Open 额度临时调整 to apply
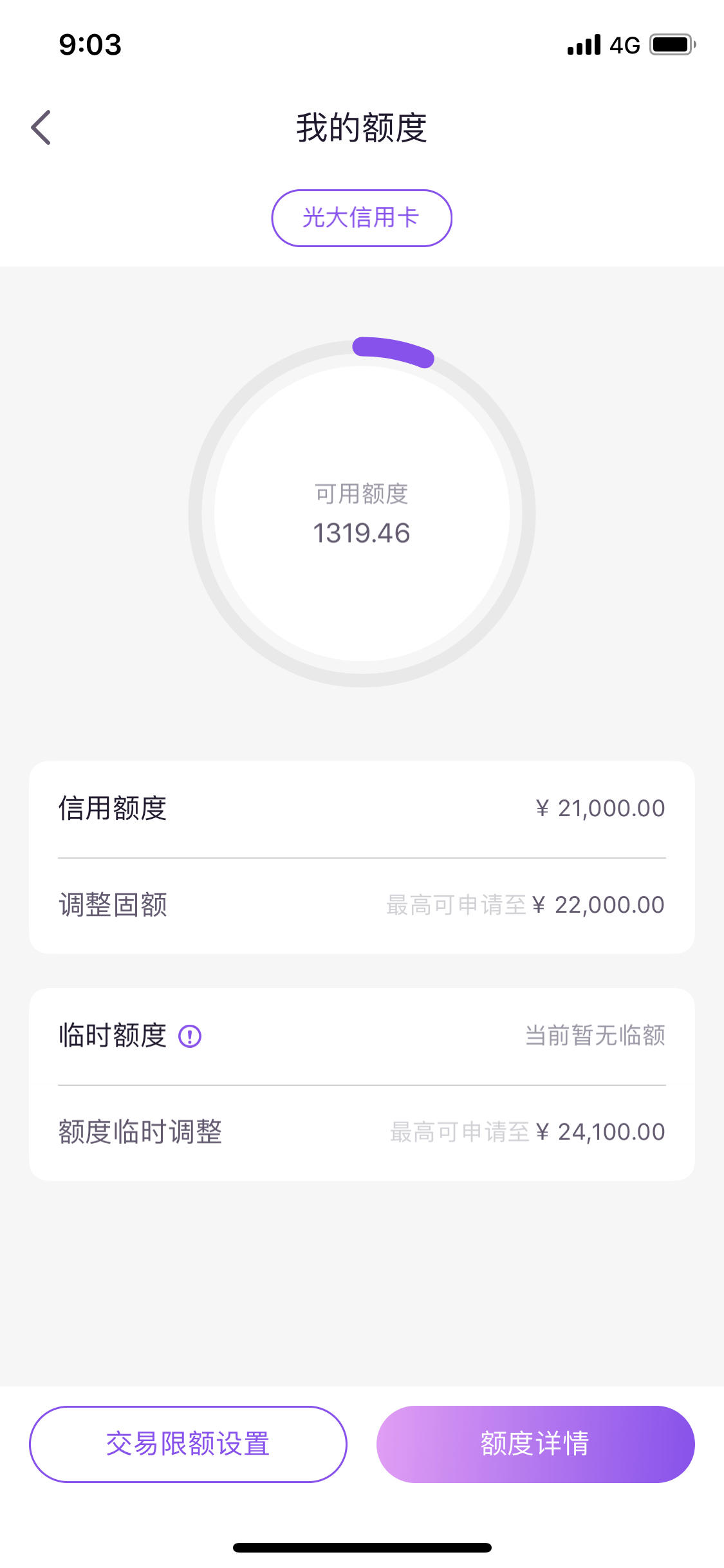This screenshot has height=1568, width=724. click(362, 1132)
